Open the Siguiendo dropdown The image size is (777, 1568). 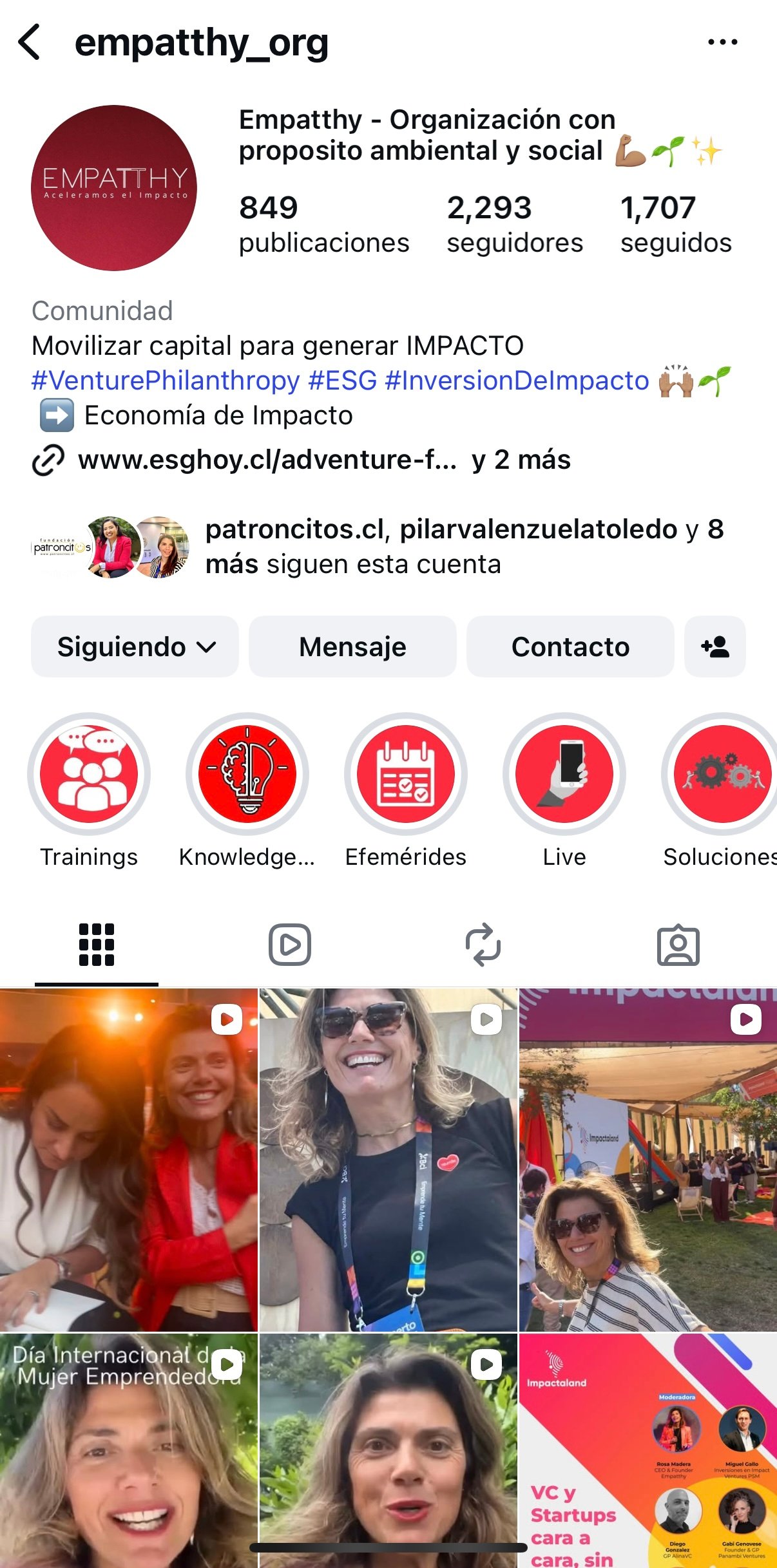[x=135, y=647]
